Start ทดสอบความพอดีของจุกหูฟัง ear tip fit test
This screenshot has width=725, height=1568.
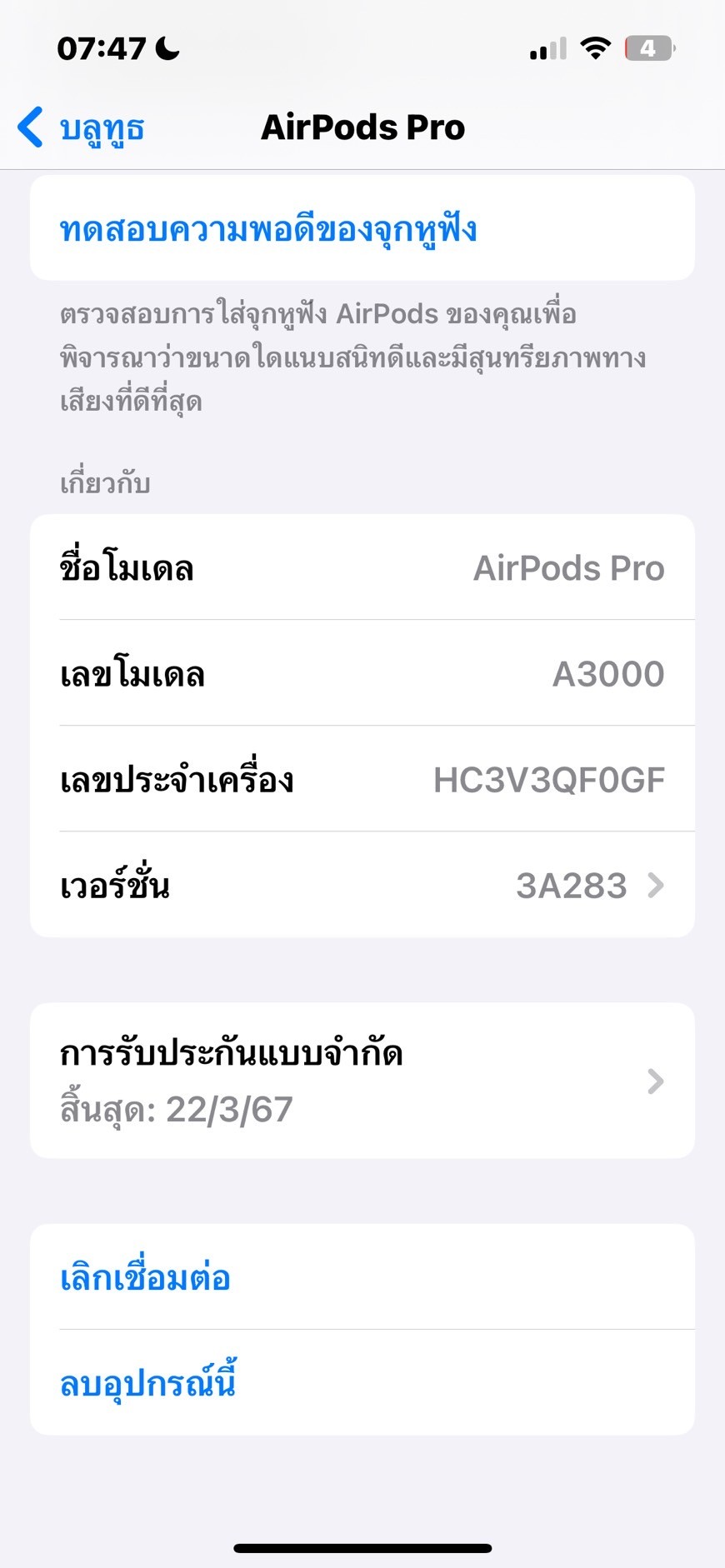362,228
